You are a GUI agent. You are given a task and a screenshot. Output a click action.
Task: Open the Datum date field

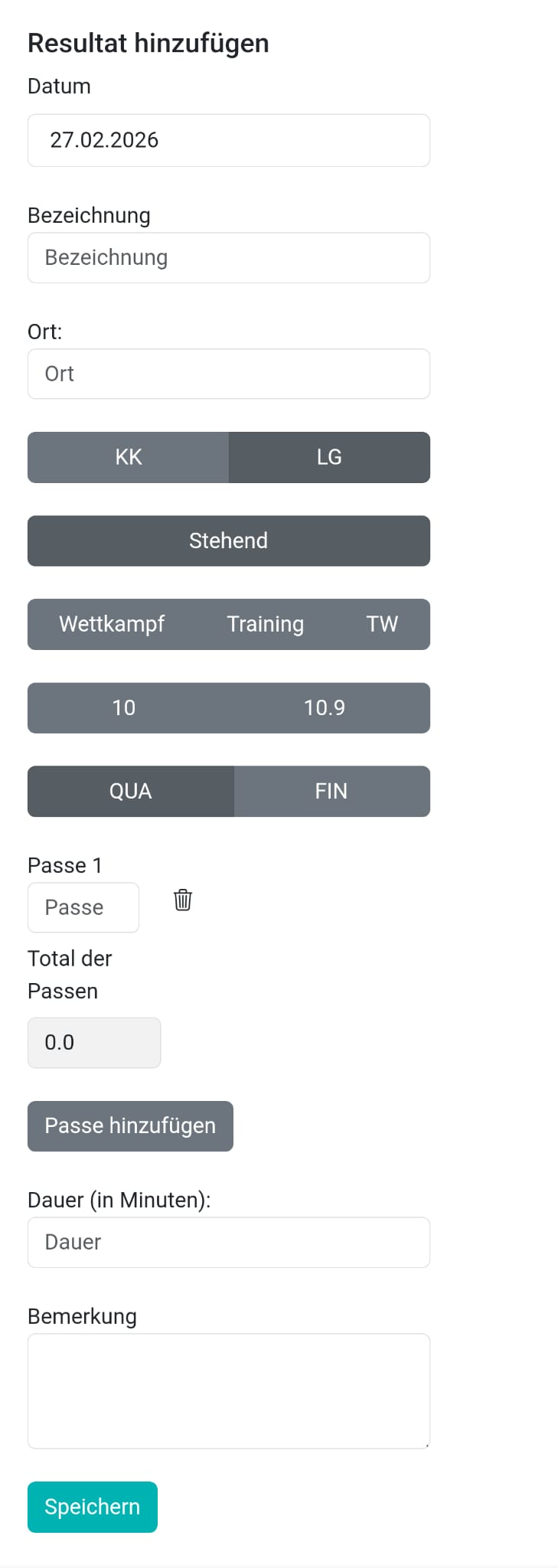point(228,140)
